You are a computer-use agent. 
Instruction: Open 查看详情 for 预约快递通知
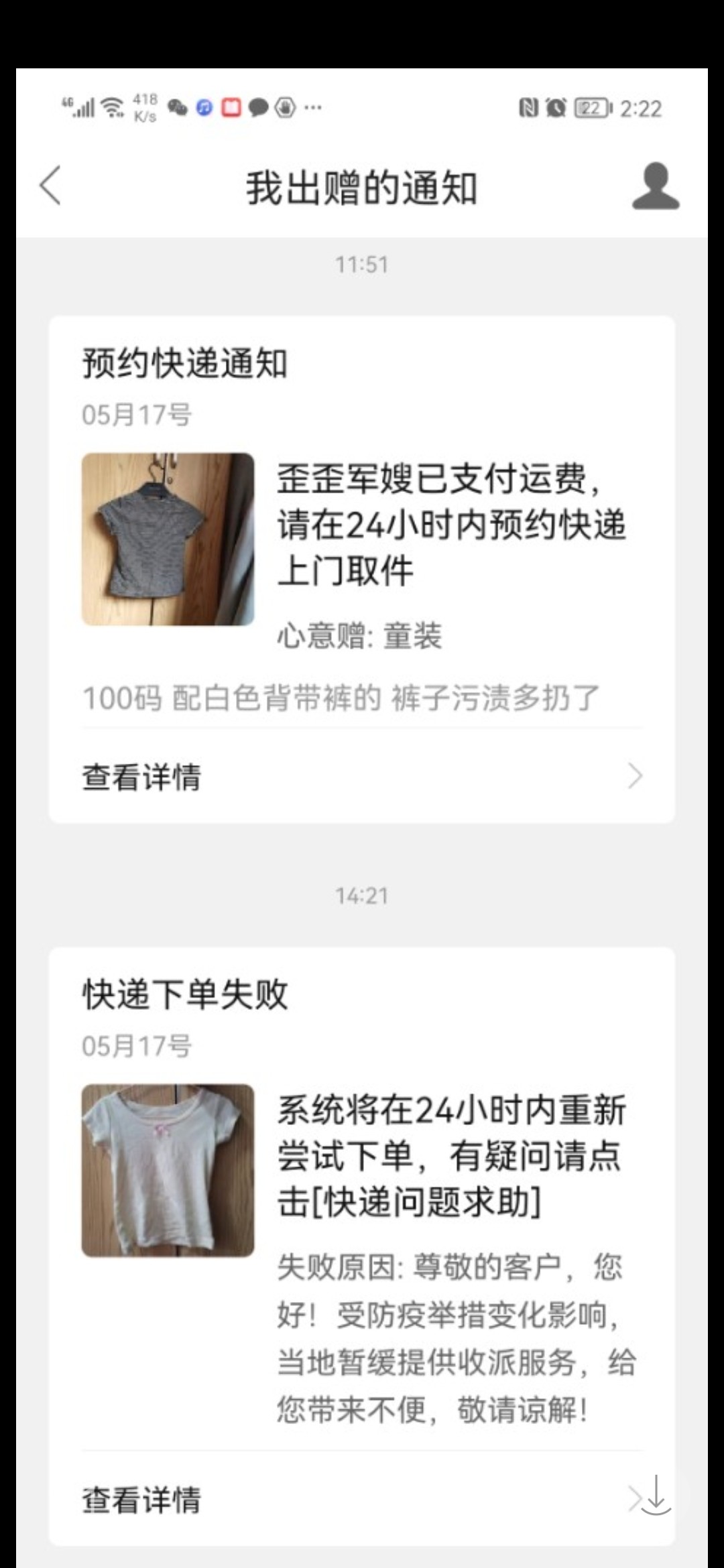362,777
